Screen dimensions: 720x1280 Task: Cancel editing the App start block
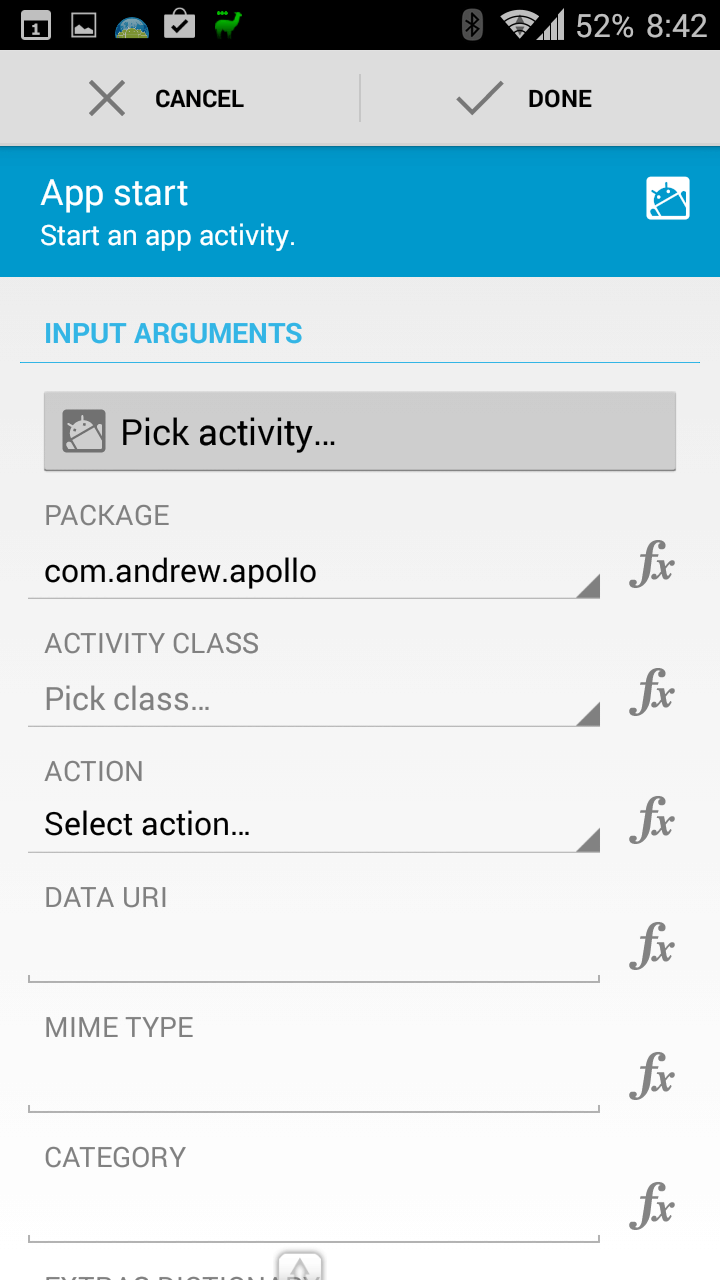(180, 99)
